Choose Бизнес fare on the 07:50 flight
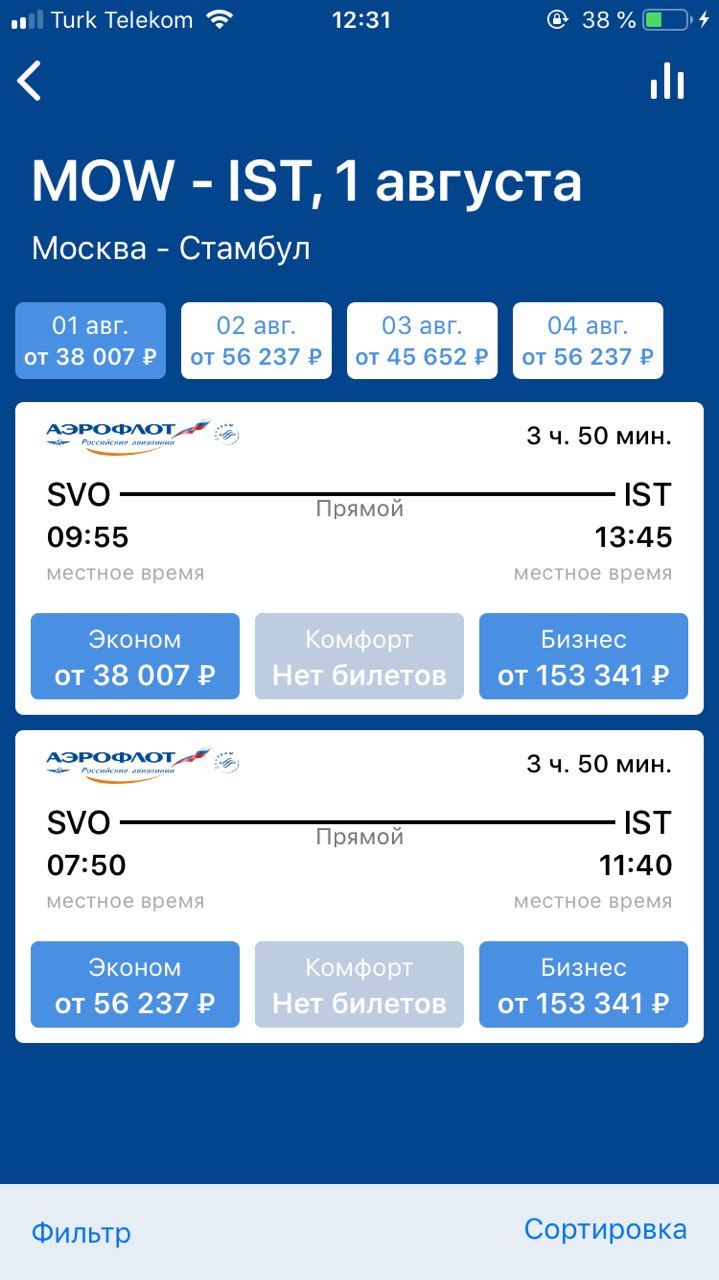Viewport: 719px width, 1280px height. (x=584, y=984)
